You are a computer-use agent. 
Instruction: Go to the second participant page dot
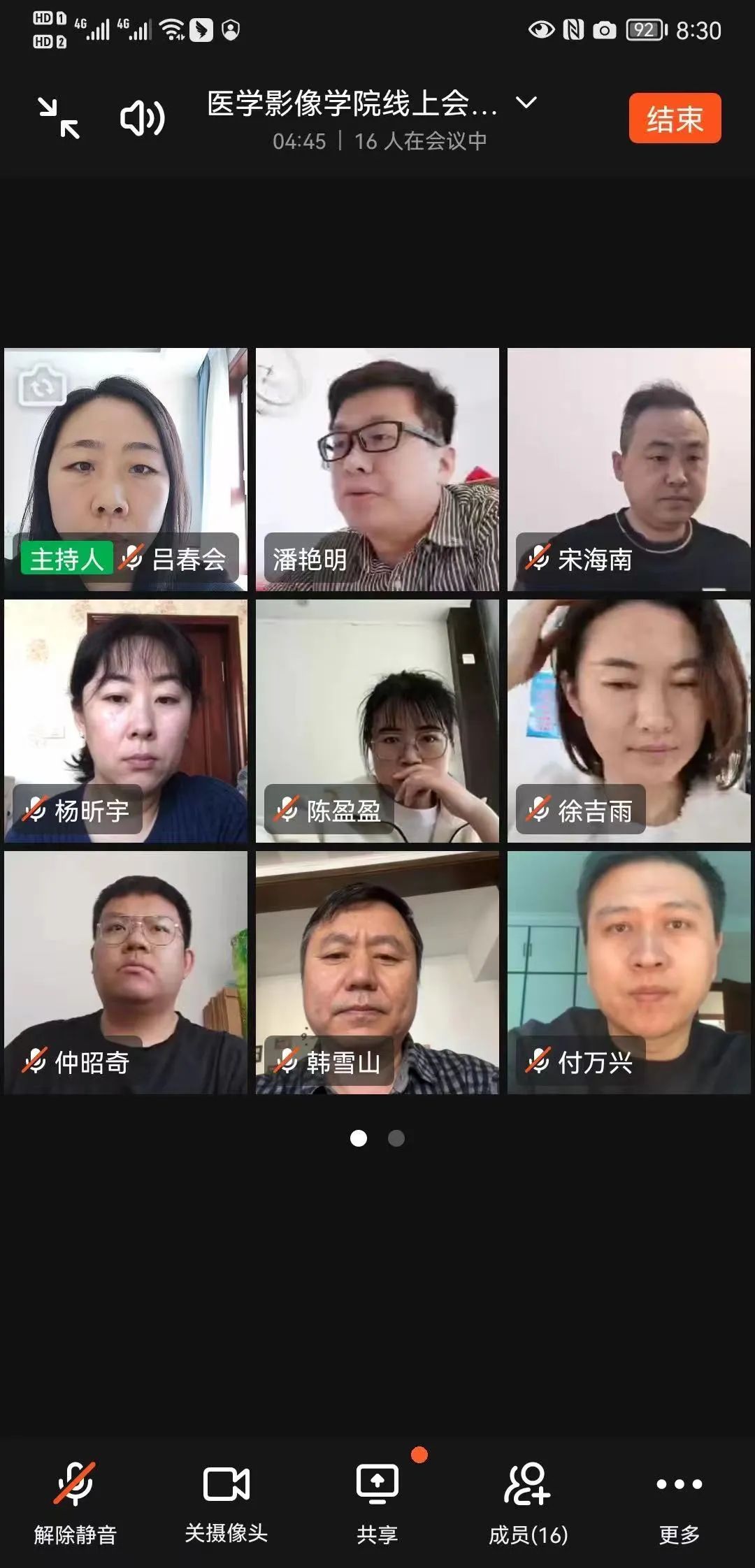[396, 1138]
